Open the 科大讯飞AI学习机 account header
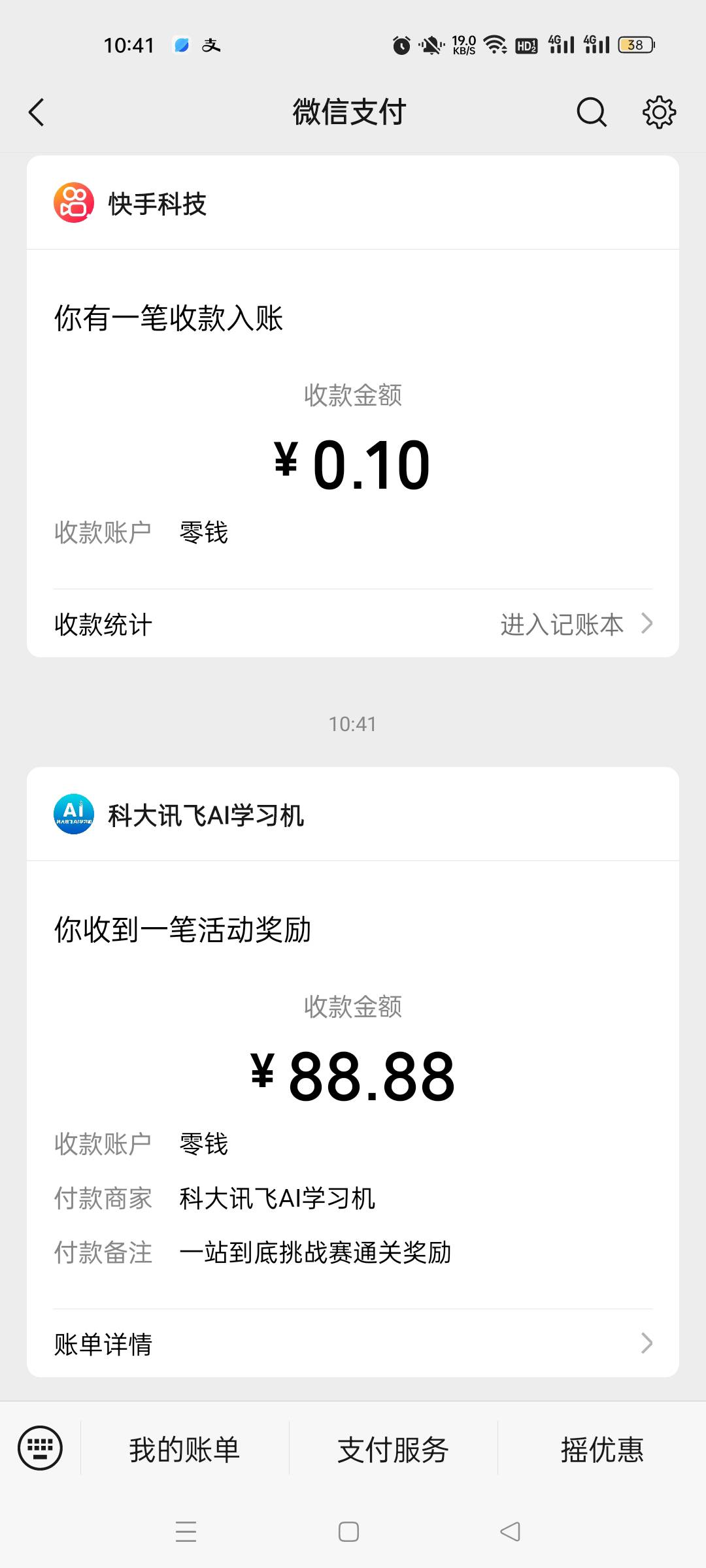Screen dimensions: 706x1568 [353, 815]
